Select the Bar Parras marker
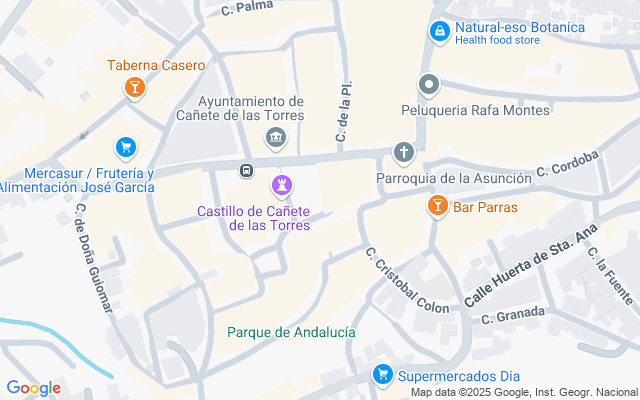Viewport: 640px width, 400px height. [437, 207]
